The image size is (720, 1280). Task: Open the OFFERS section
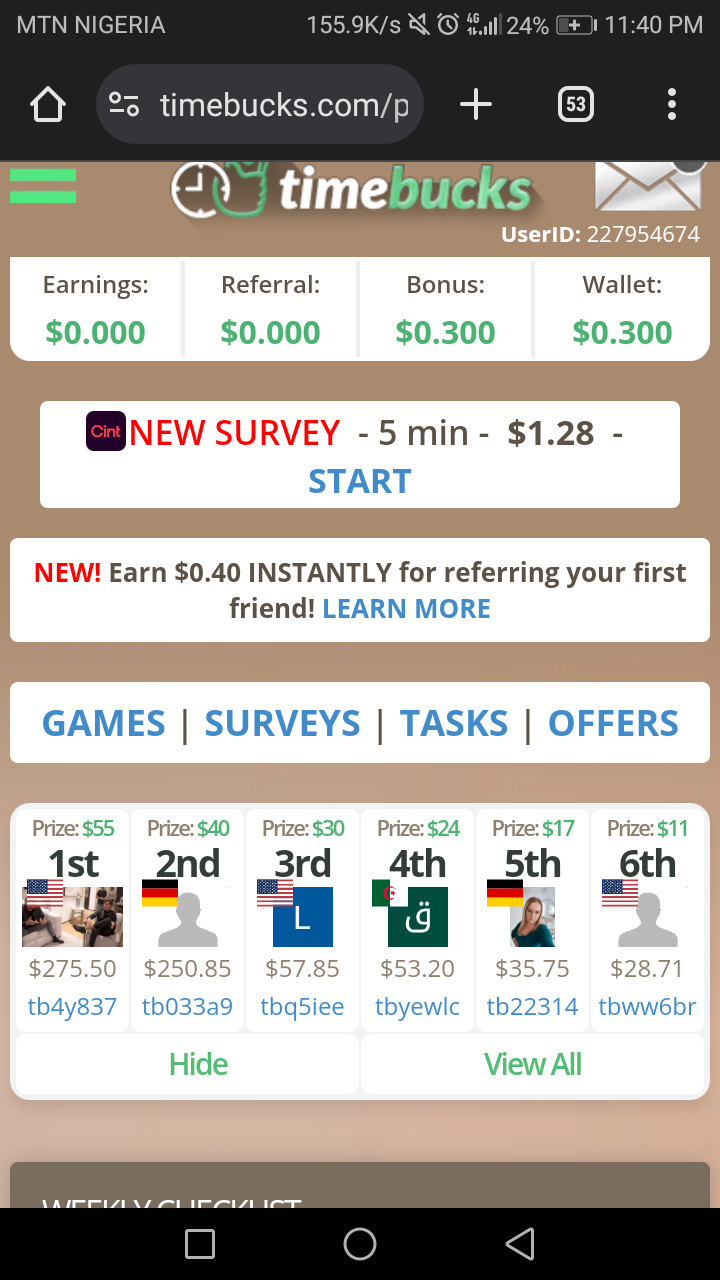(x=613, y=723)
